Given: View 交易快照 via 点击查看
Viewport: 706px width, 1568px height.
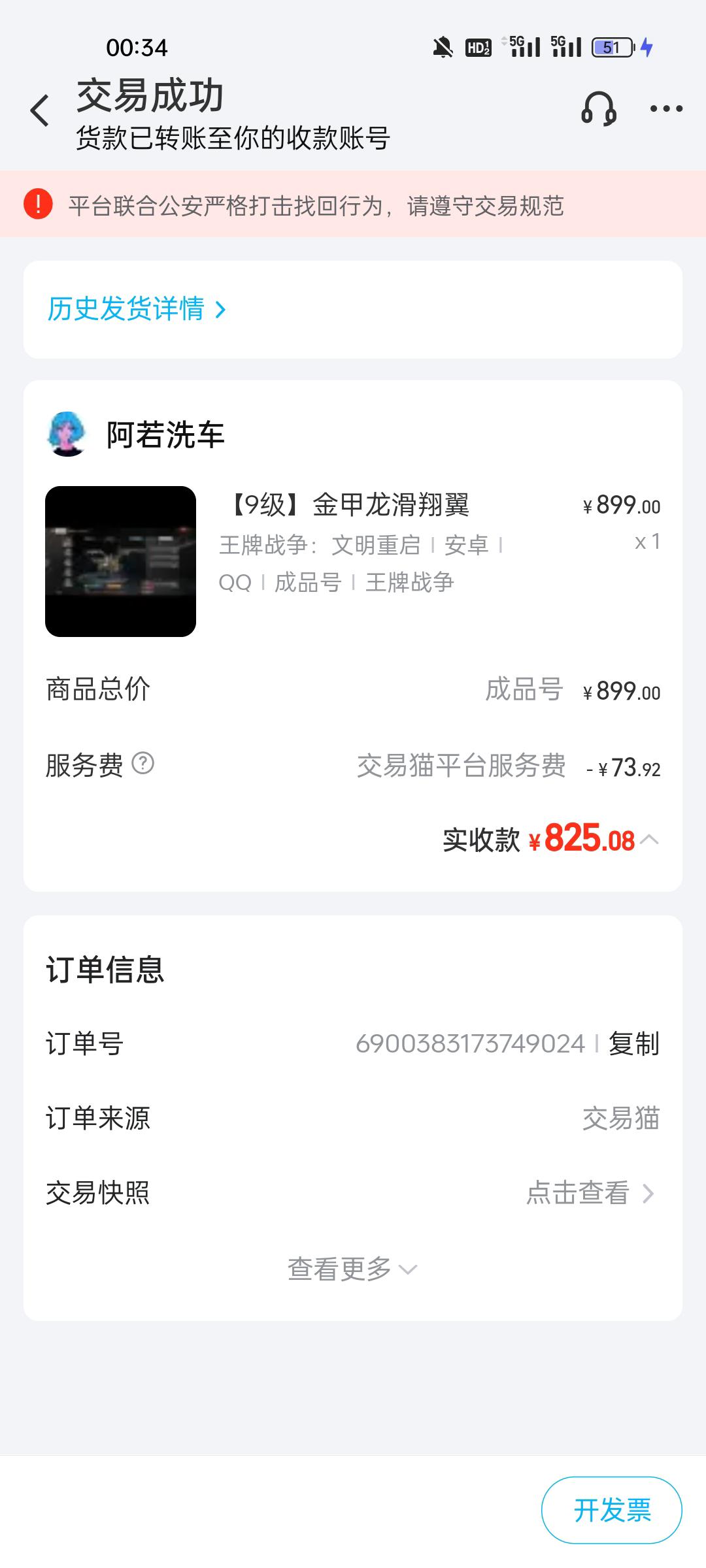Looking at the screenshot, I should 590,1193.
